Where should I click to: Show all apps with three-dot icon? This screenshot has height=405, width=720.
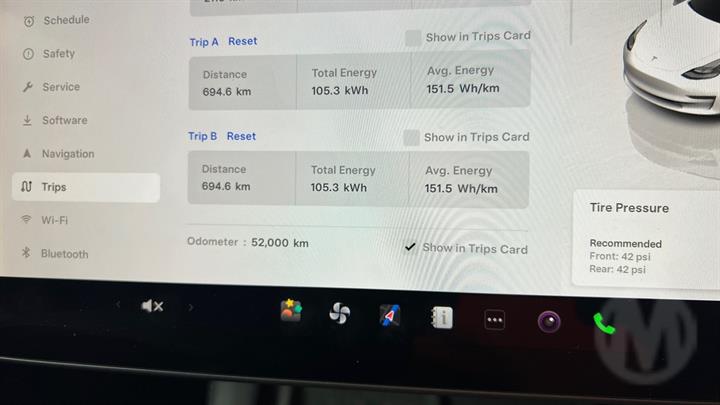pos(494,320)
